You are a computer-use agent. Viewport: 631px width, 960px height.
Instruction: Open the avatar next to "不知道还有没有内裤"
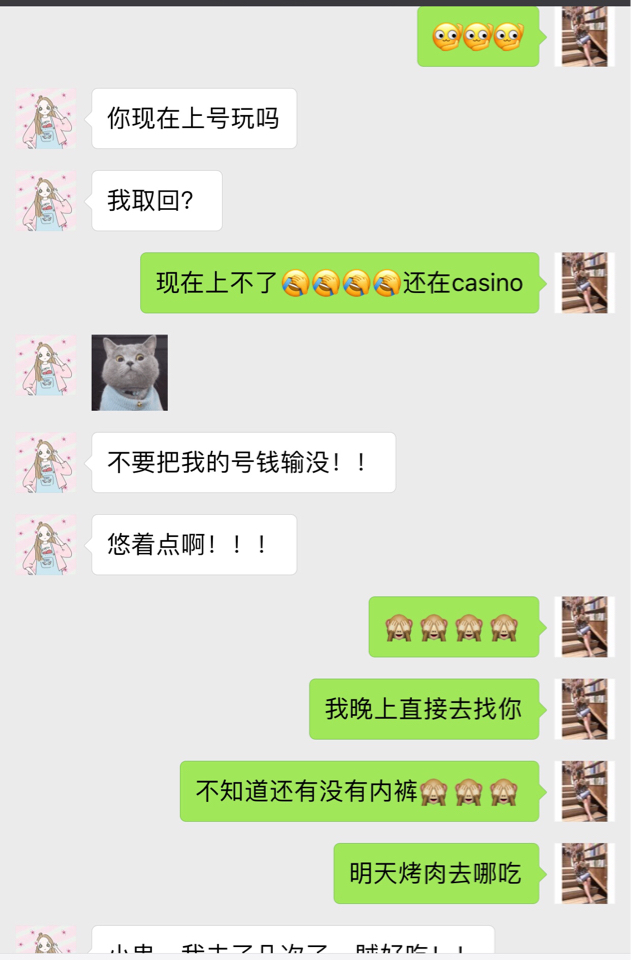point(585,791)
